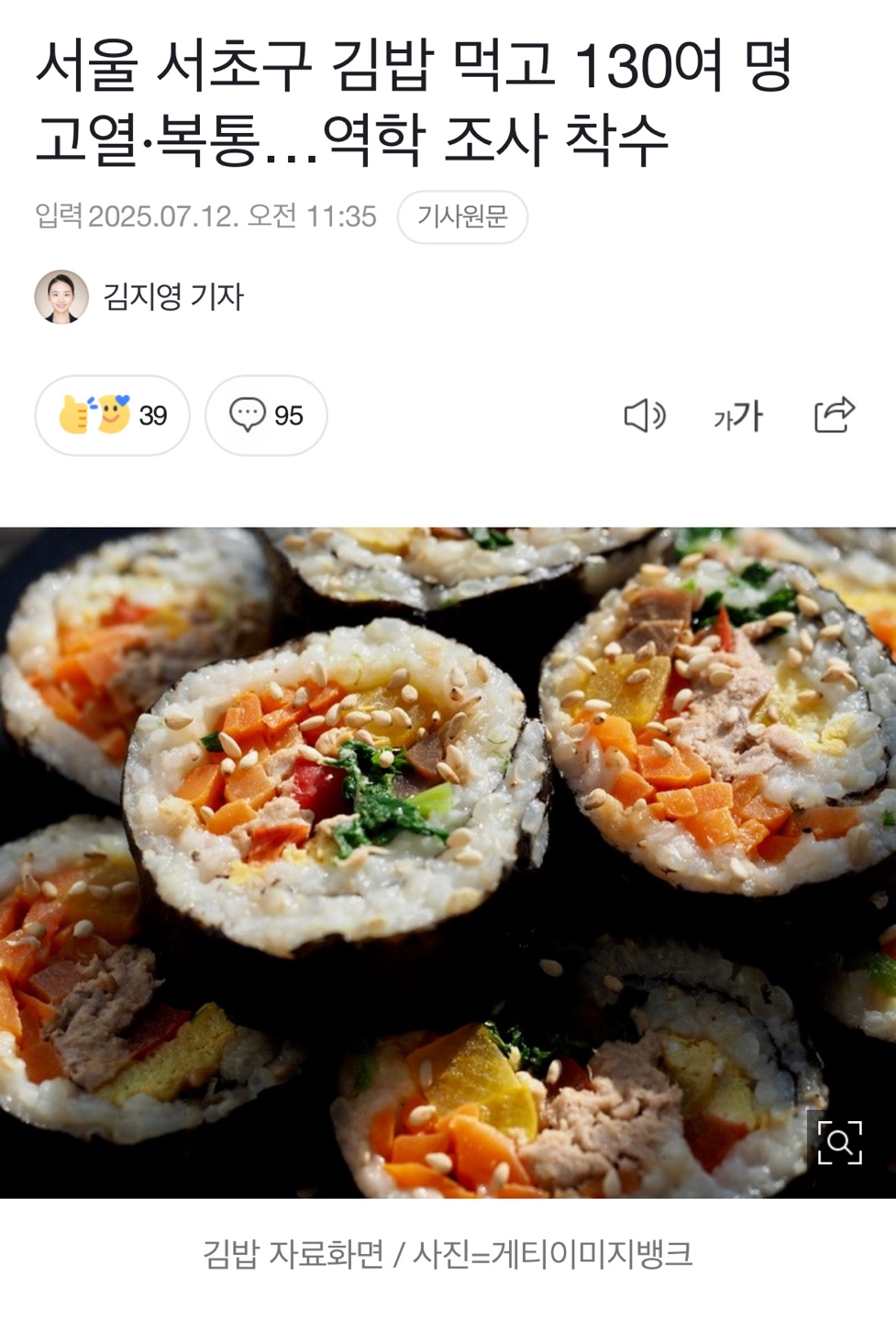
Task: Open the gimbap article image
Action: click(x=448, y=826)
